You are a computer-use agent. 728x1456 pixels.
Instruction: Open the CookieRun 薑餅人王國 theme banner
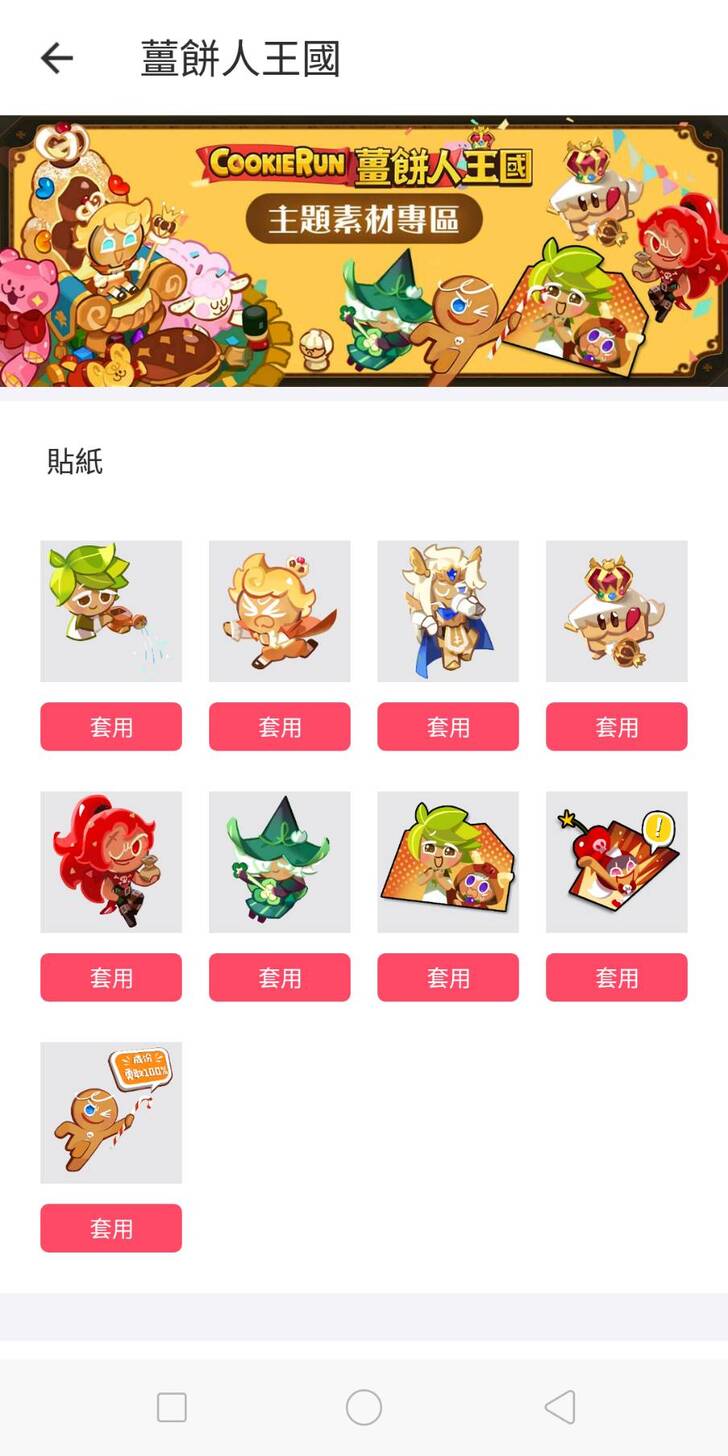pos(364,250)
